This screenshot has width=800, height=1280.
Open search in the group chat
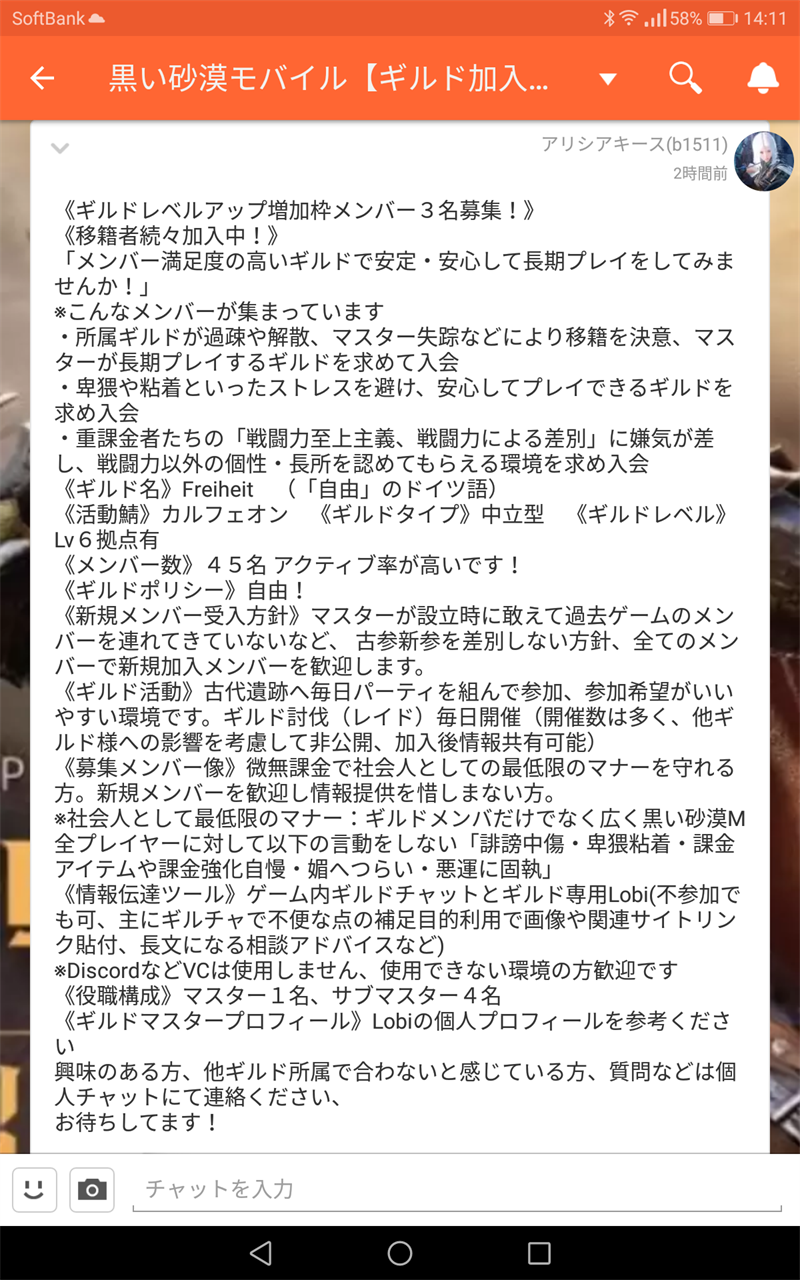[685, 78]
